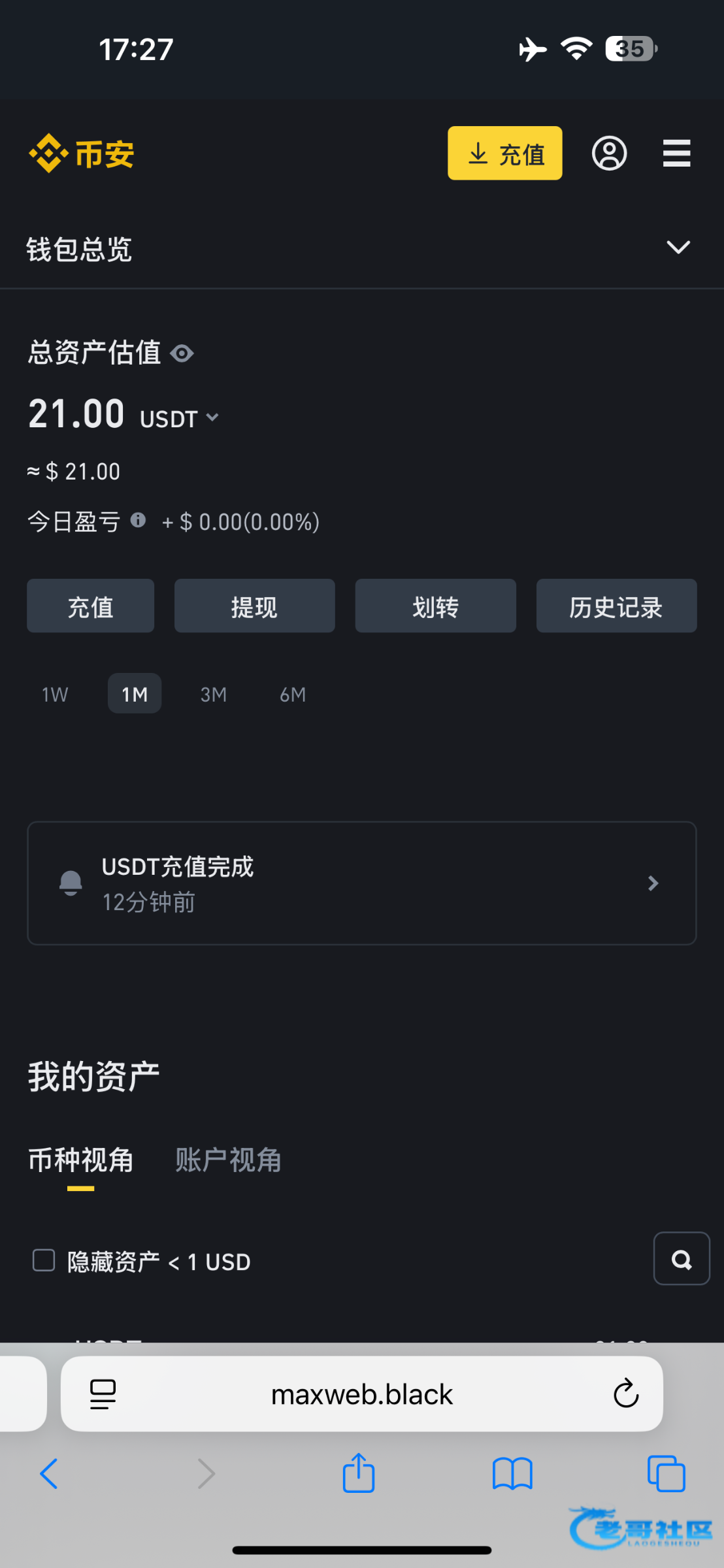Search assets with the magnifier button

(682, 1259)
